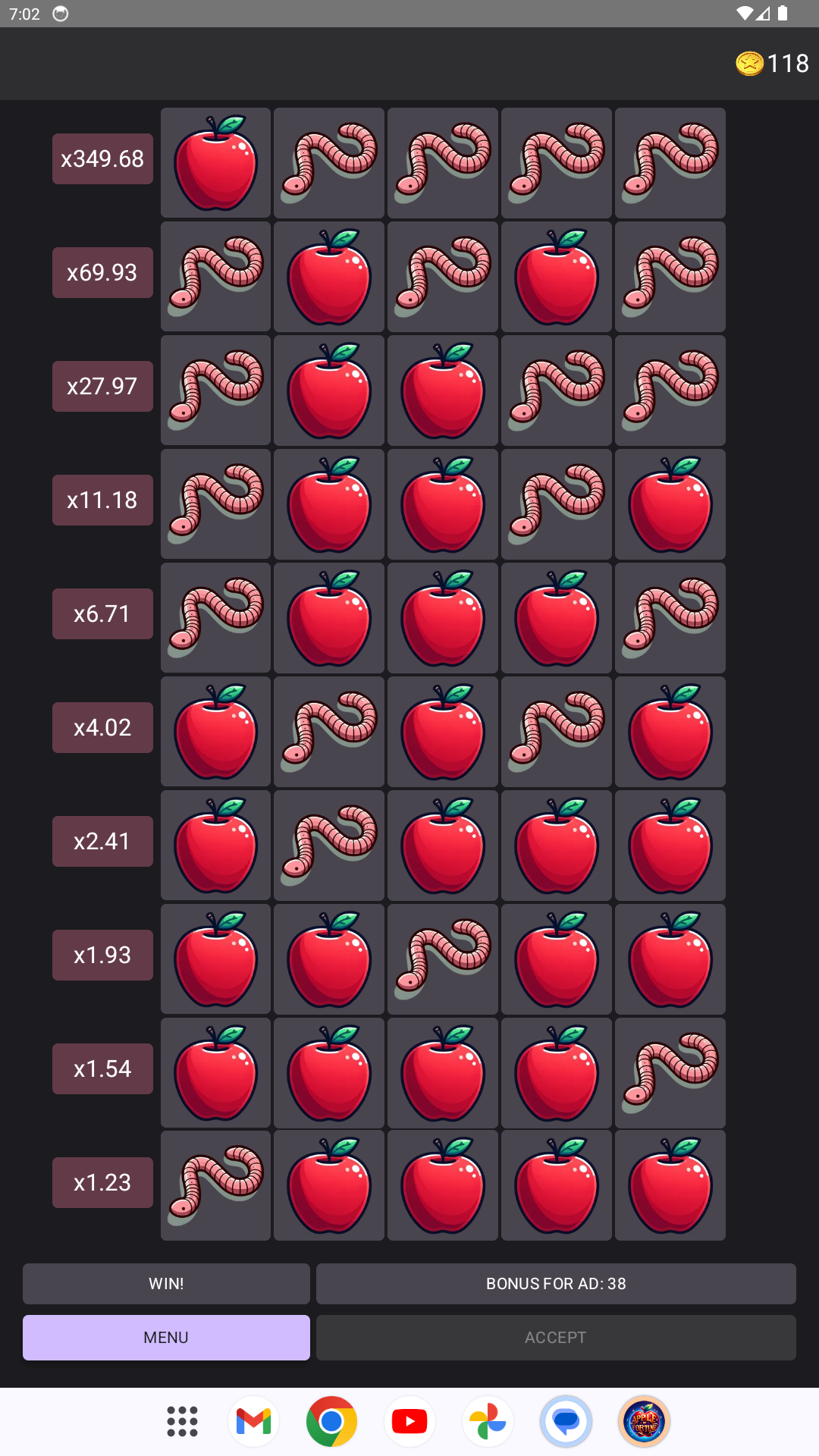This screenshot has width=819, height=1456.
Task: Open the all apps drawer in the taskbar
Action: point(182,1422)
